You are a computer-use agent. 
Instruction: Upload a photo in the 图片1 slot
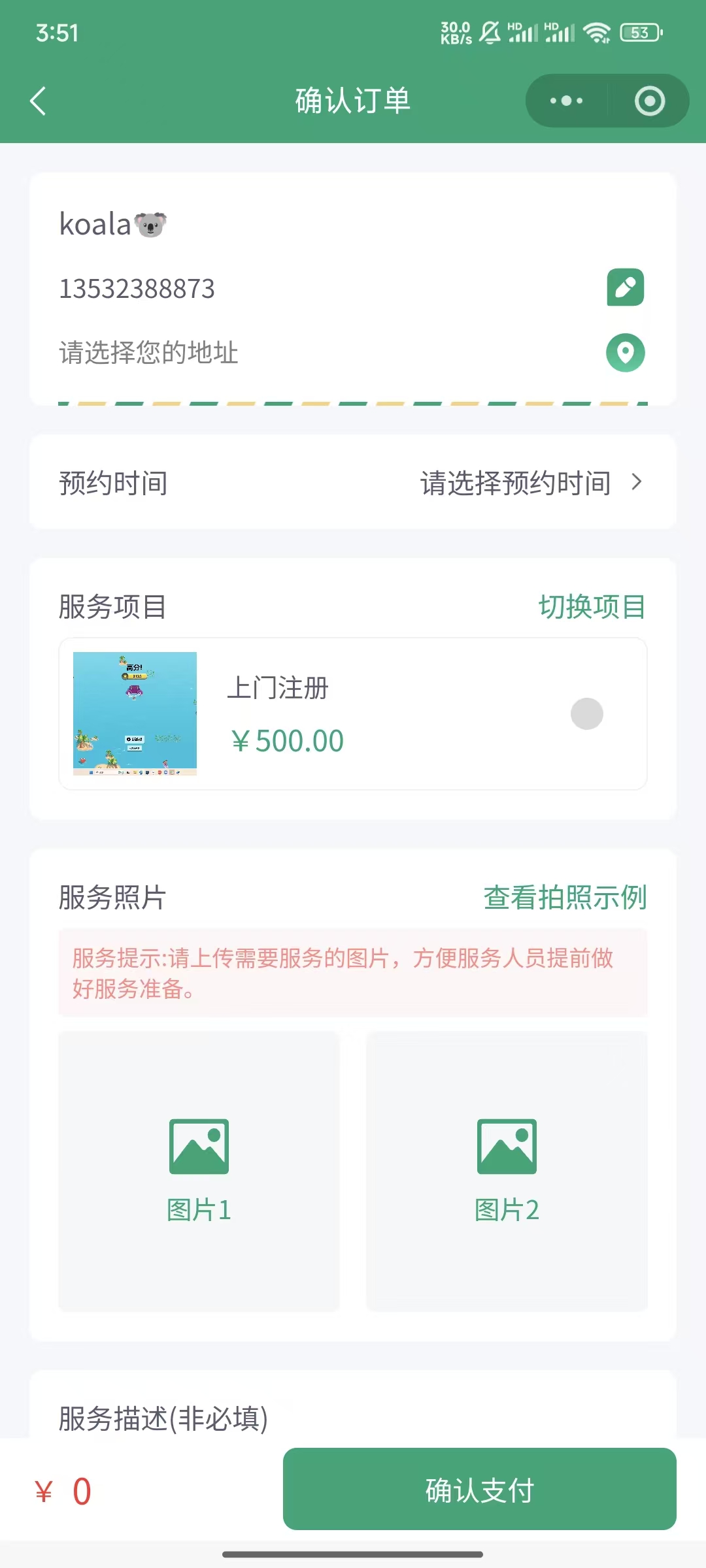click(199, 1171)
